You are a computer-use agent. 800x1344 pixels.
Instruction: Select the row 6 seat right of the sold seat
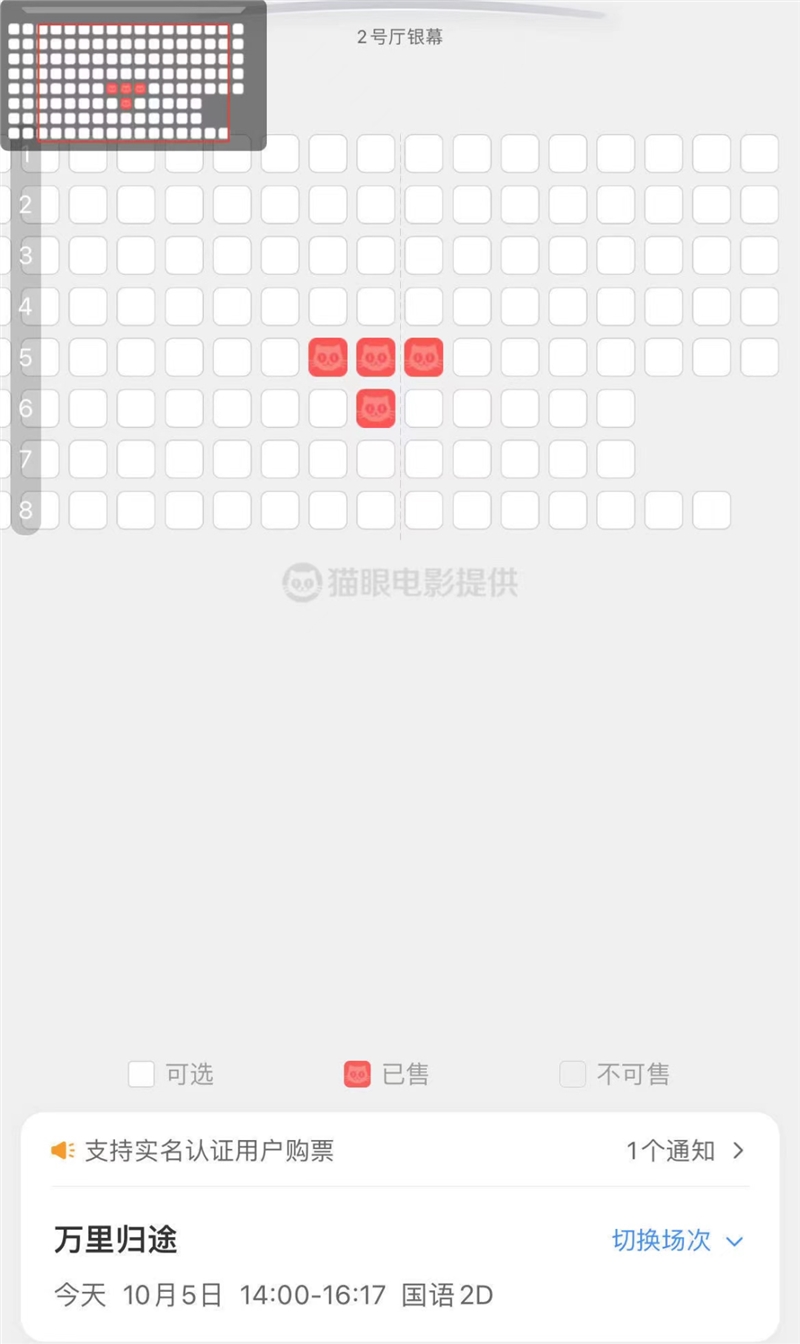tap(424, 408)
